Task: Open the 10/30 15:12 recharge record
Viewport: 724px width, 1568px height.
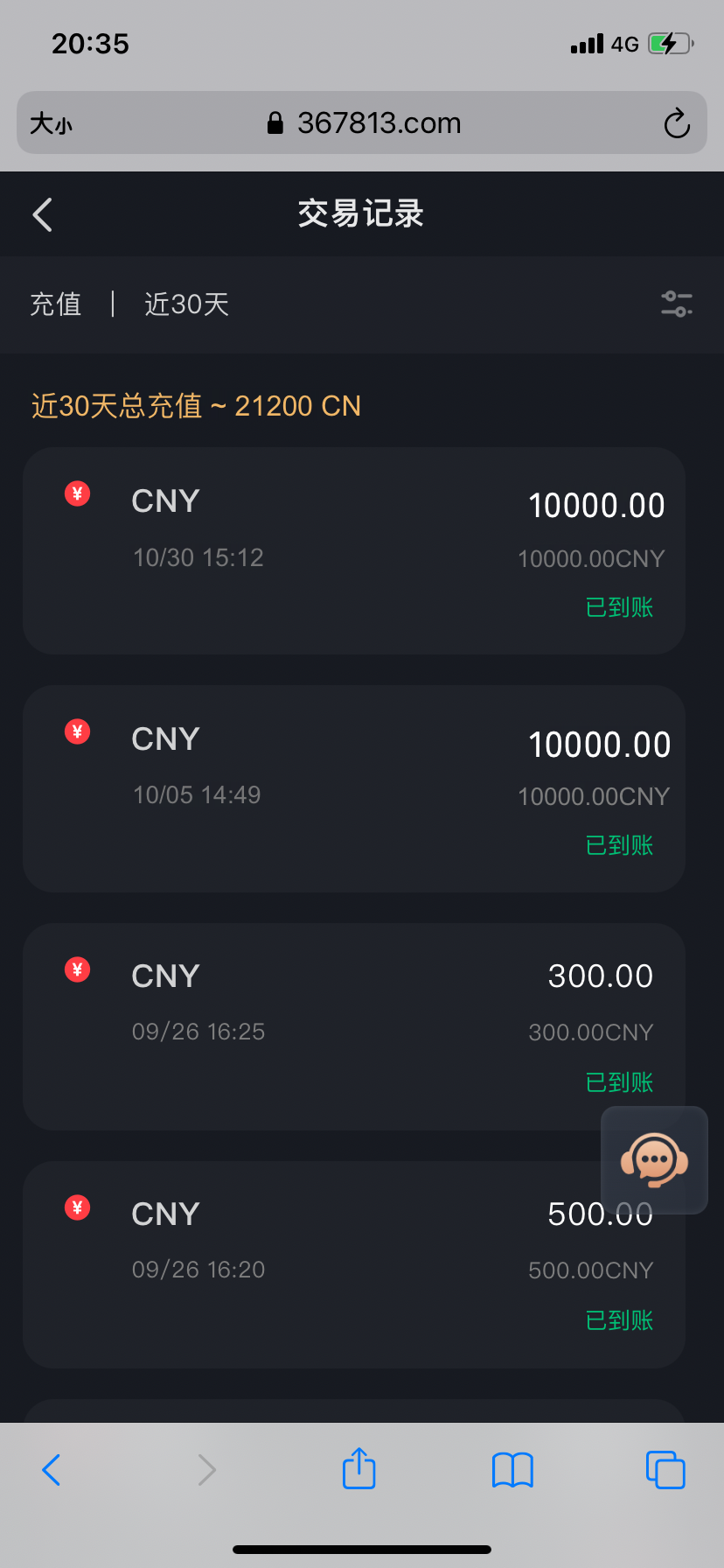Action: click(x=353, y=550)
